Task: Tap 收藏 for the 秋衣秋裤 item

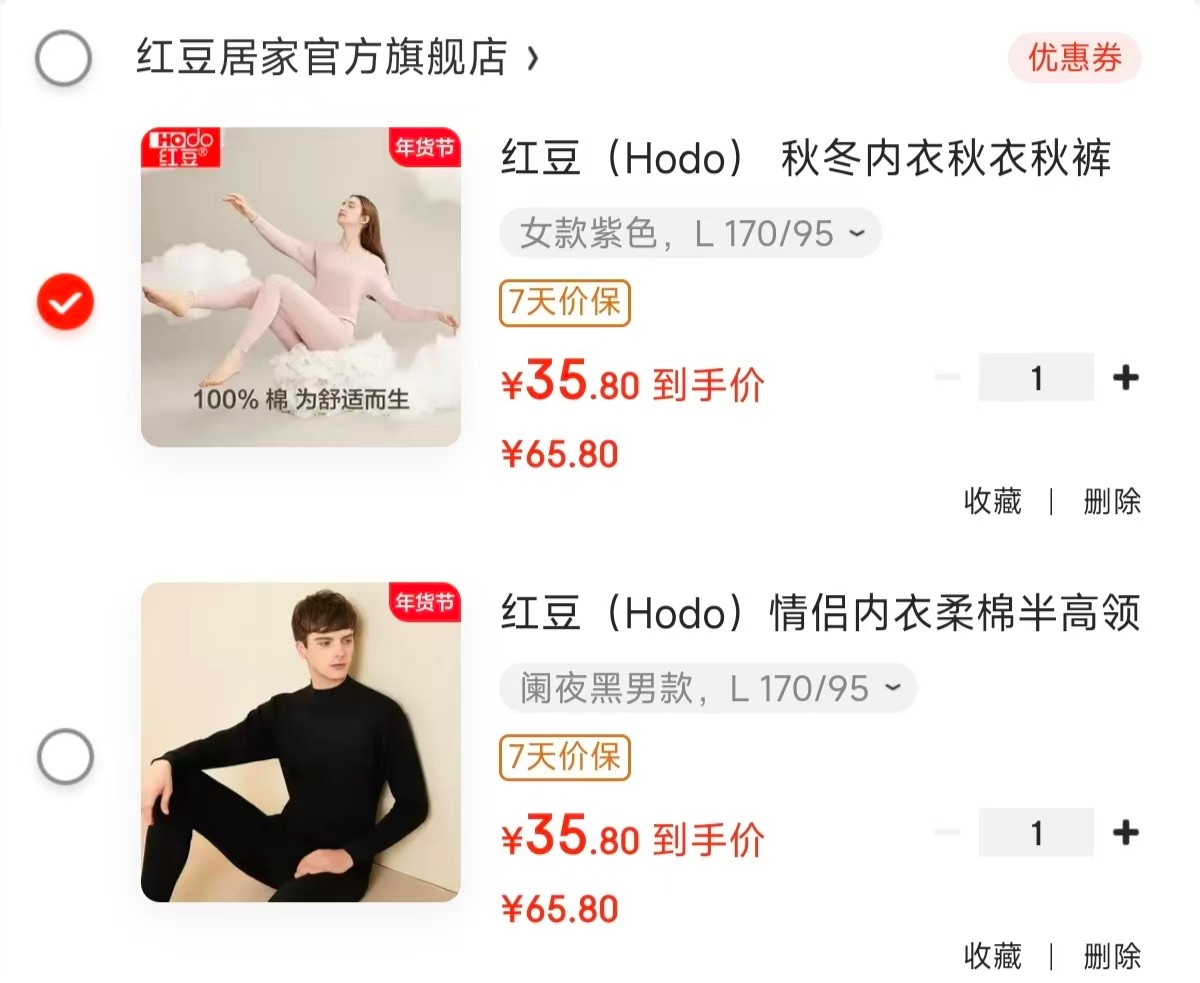Action: click(x=992, y=501)
